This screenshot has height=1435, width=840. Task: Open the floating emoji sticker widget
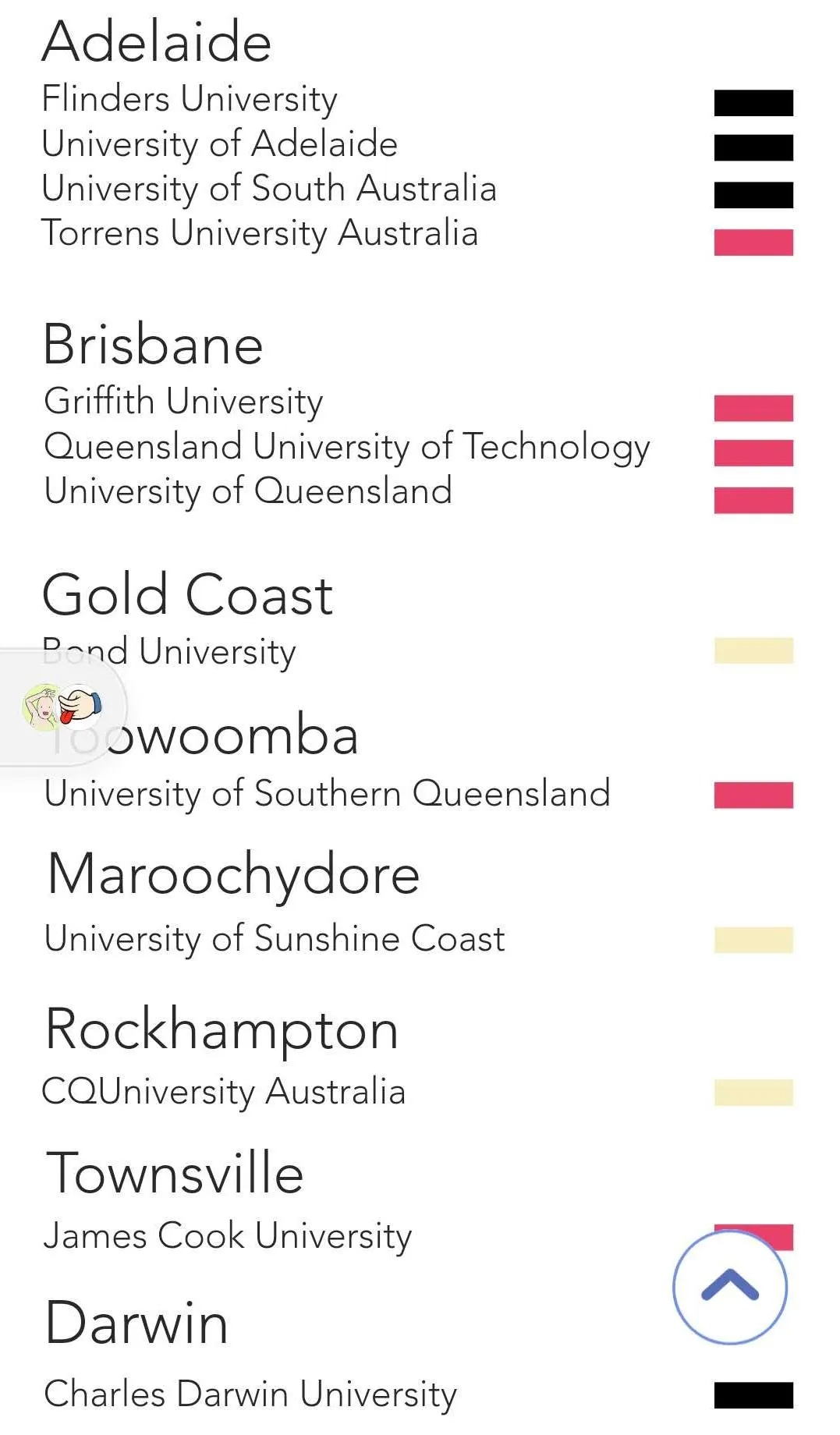pyautogui.click(x=62, y=707)
